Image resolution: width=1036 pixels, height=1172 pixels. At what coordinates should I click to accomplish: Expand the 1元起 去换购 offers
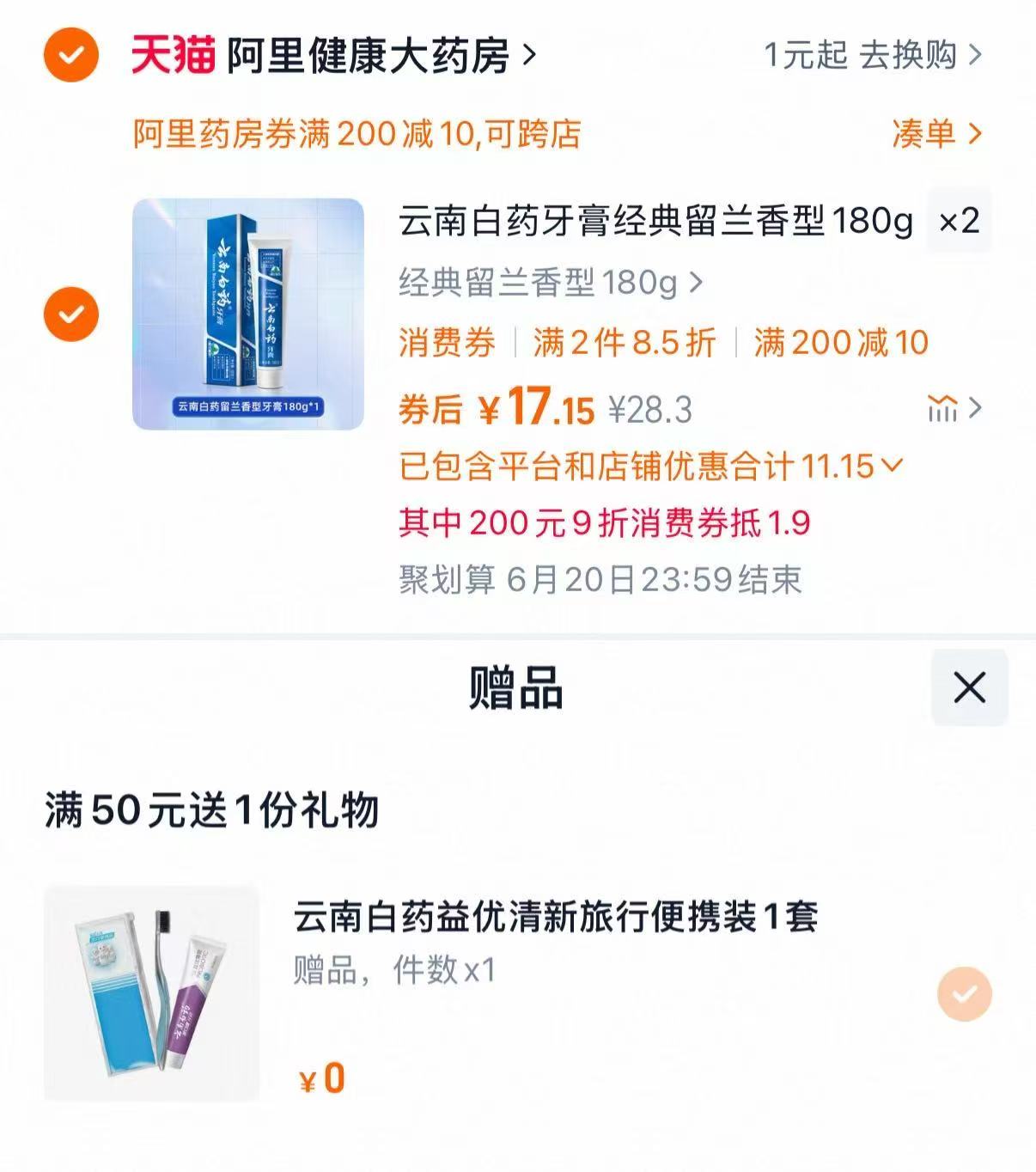[868, 56]
